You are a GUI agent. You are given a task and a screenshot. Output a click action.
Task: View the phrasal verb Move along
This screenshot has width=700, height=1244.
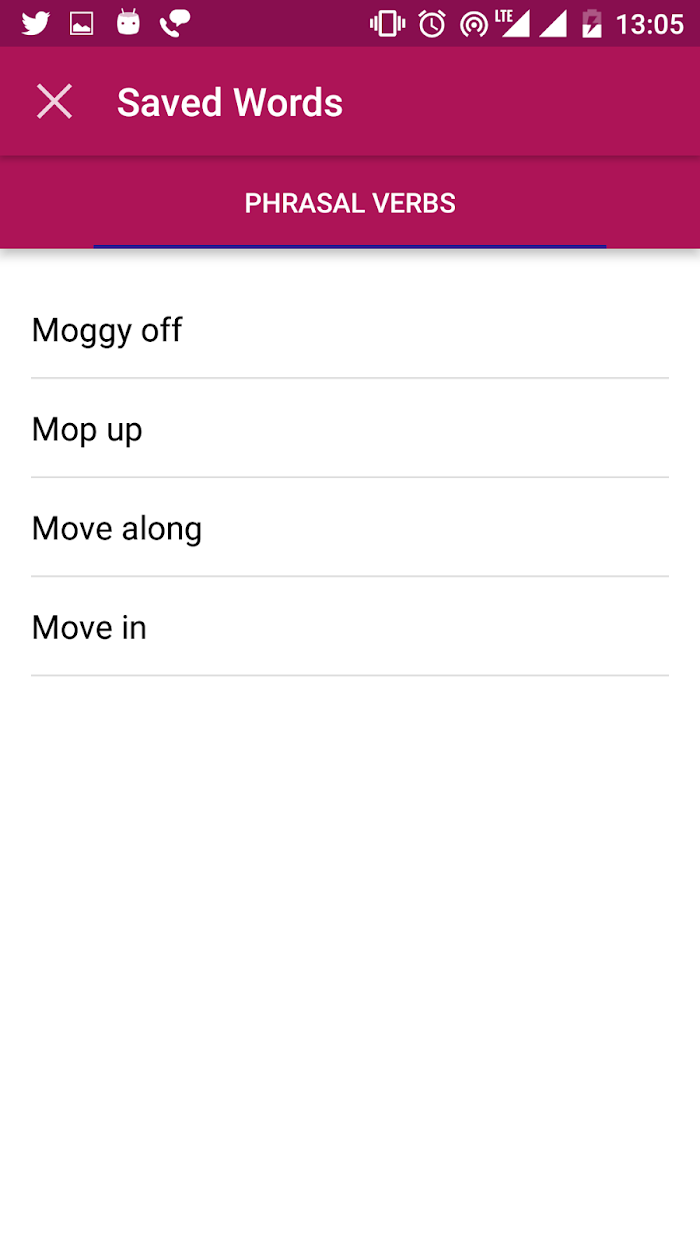350,528
